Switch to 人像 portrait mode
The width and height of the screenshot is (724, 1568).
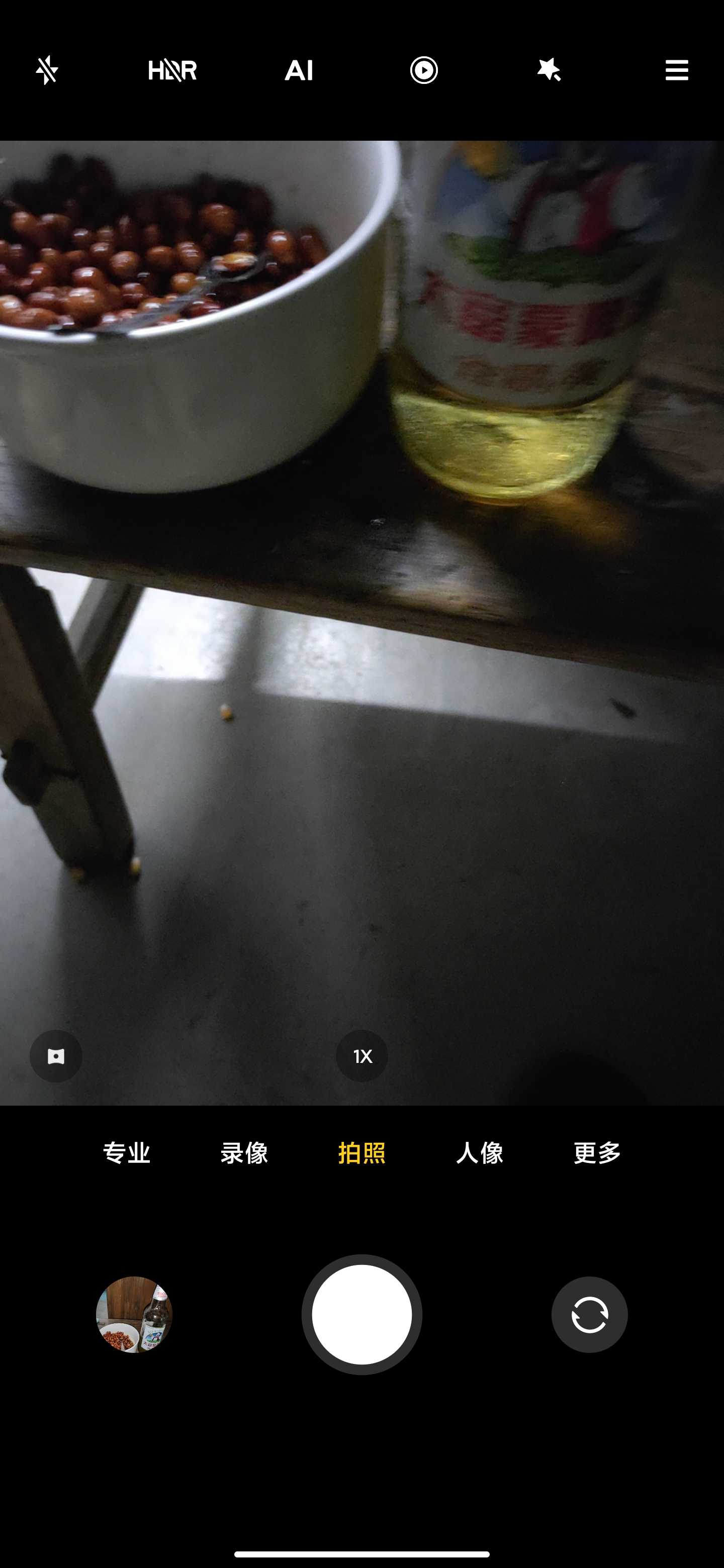click(x=480, y=1153)
